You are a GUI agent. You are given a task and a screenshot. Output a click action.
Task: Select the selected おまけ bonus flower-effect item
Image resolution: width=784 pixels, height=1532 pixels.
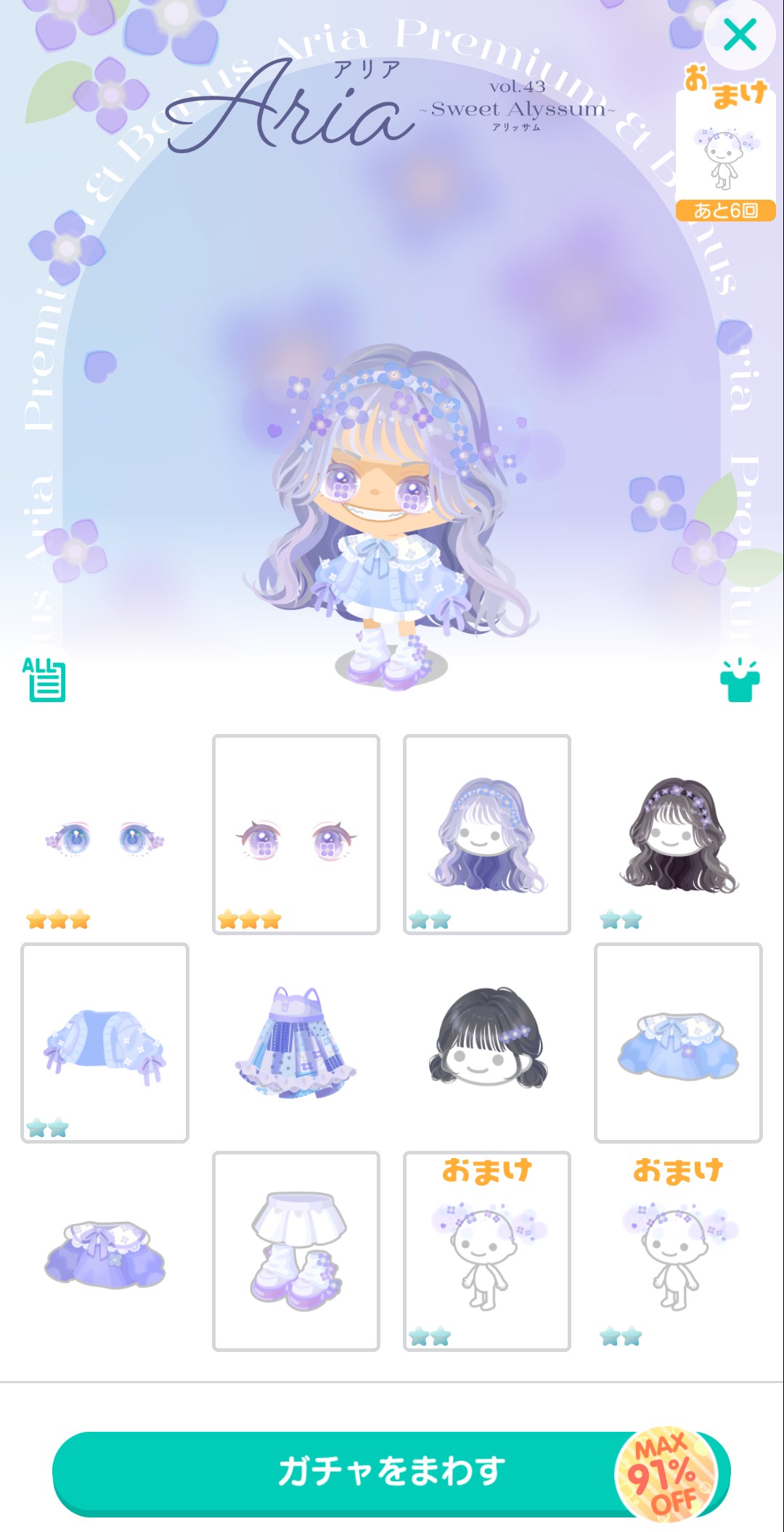(x=486, y=1252)
